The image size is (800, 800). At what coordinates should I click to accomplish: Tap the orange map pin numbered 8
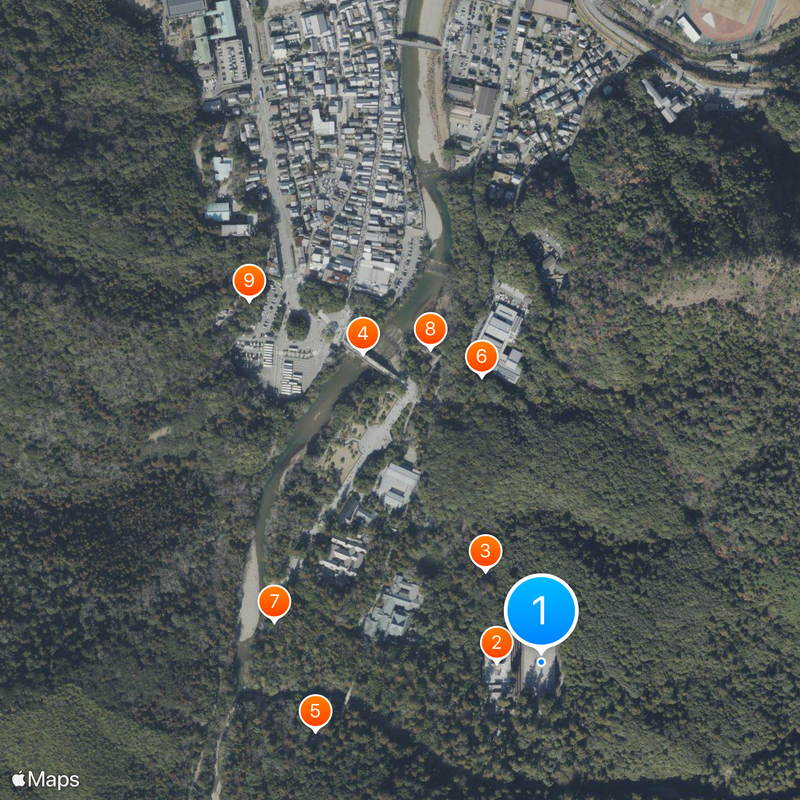point(430,328)
